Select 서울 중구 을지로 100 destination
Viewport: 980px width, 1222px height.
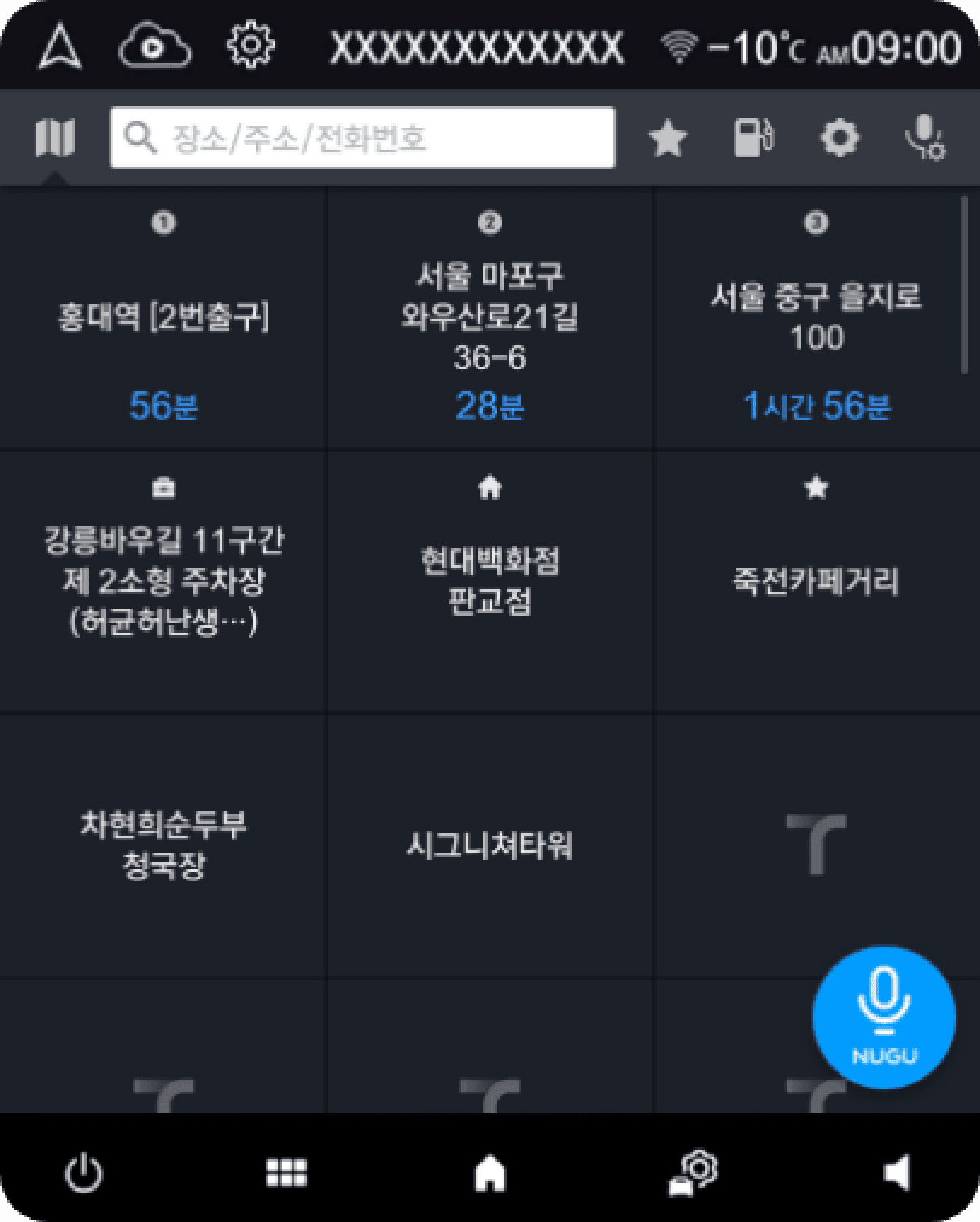816,318
